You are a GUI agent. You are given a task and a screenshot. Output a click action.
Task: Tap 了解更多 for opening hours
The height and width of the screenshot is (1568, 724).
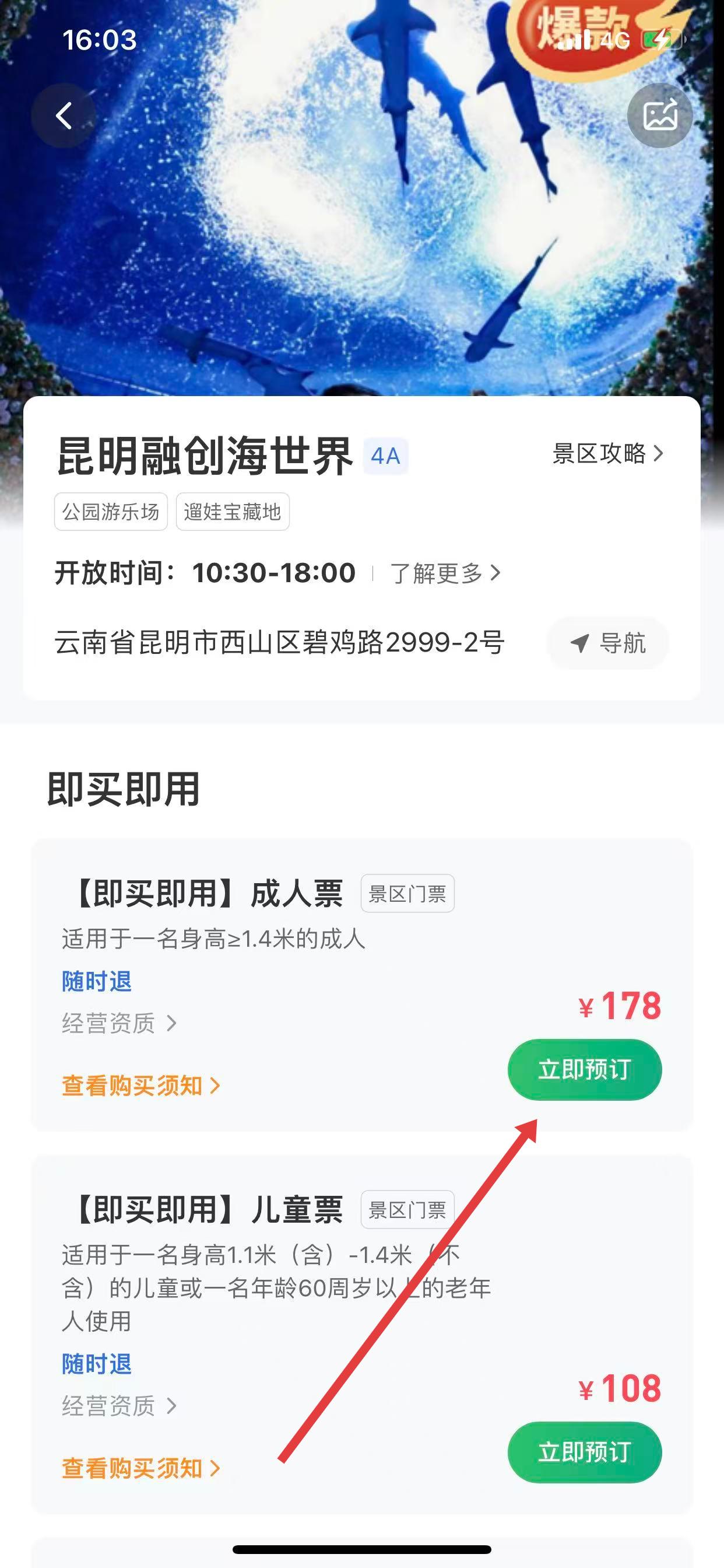[445, 573]
